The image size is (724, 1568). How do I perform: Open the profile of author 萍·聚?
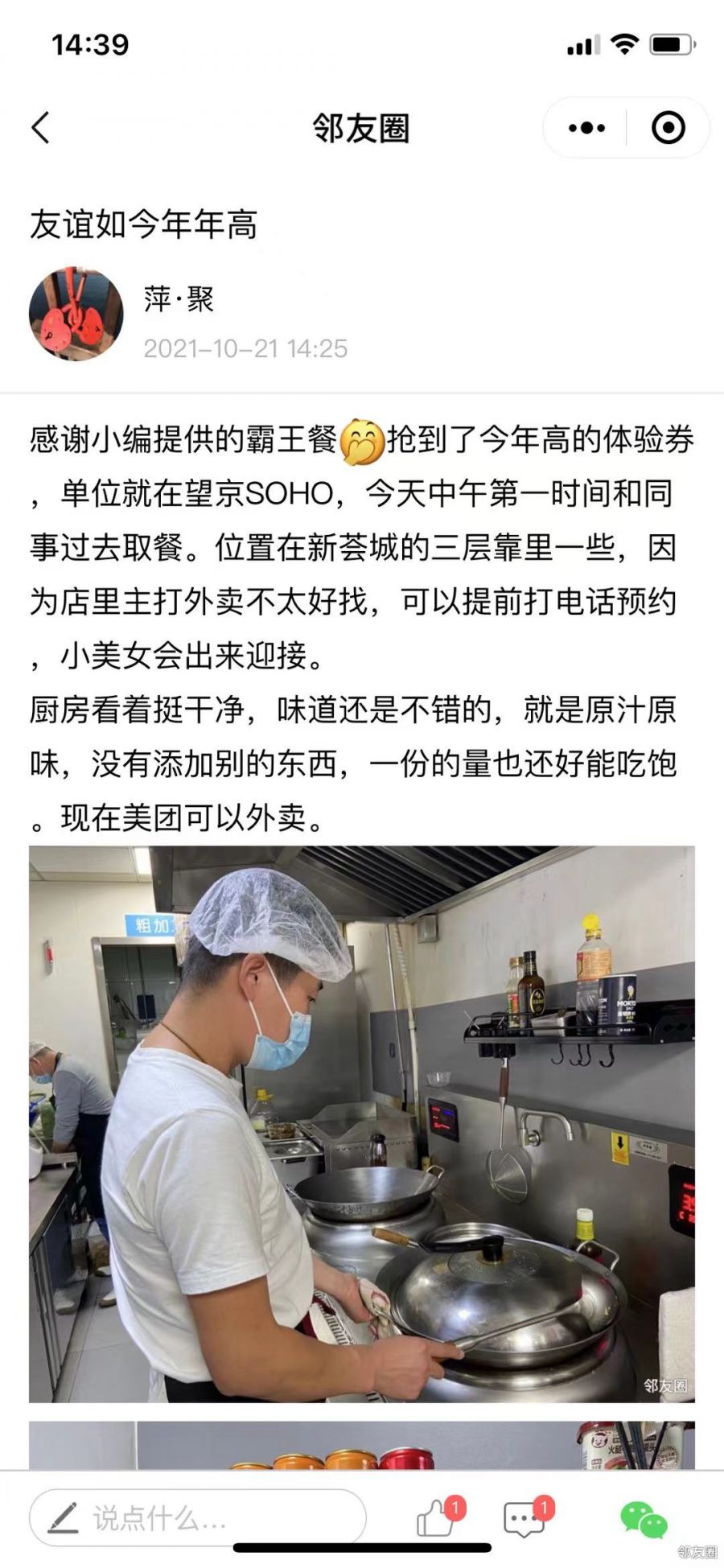(76, 315)
